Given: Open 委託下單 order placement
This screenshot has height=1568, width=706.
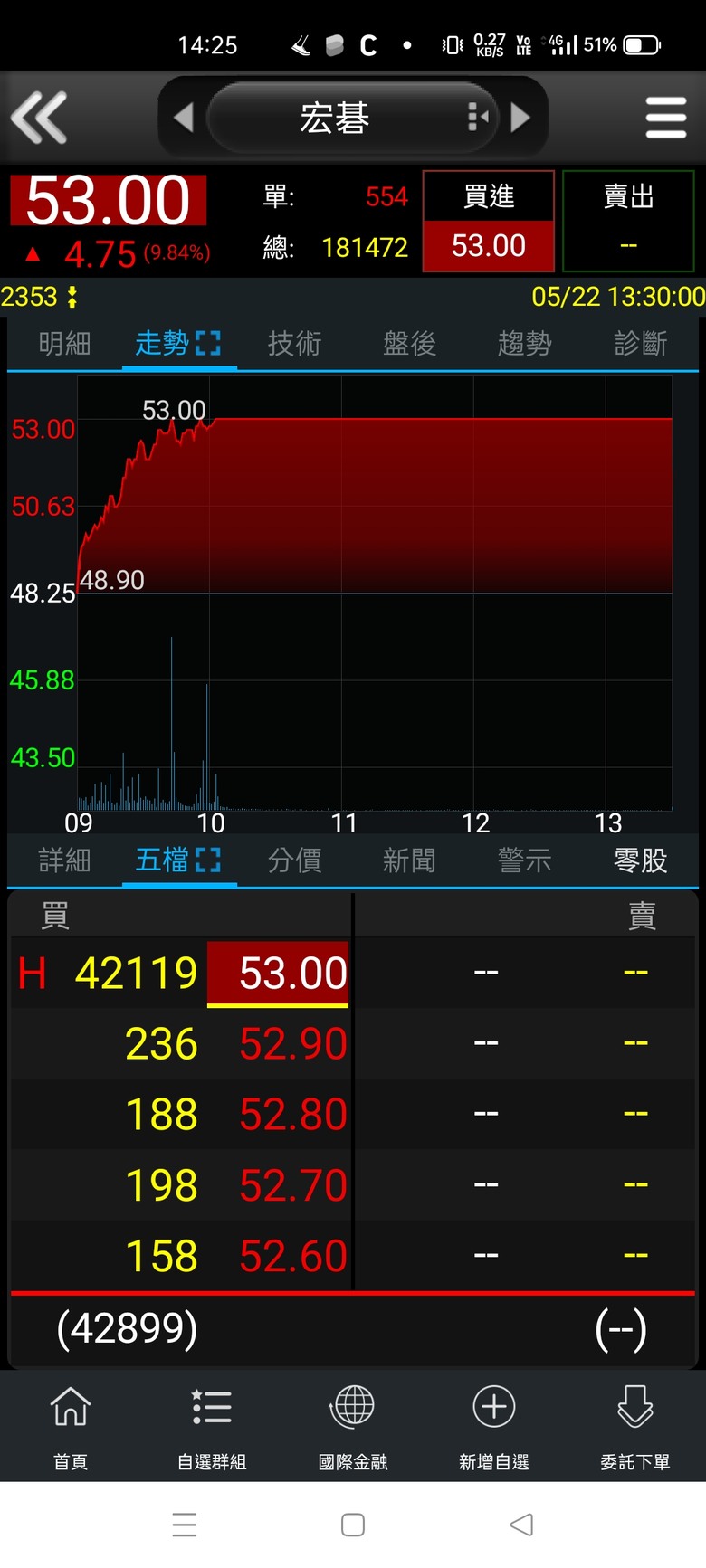Looking at the screenshot, I should tap(635, 1426).
